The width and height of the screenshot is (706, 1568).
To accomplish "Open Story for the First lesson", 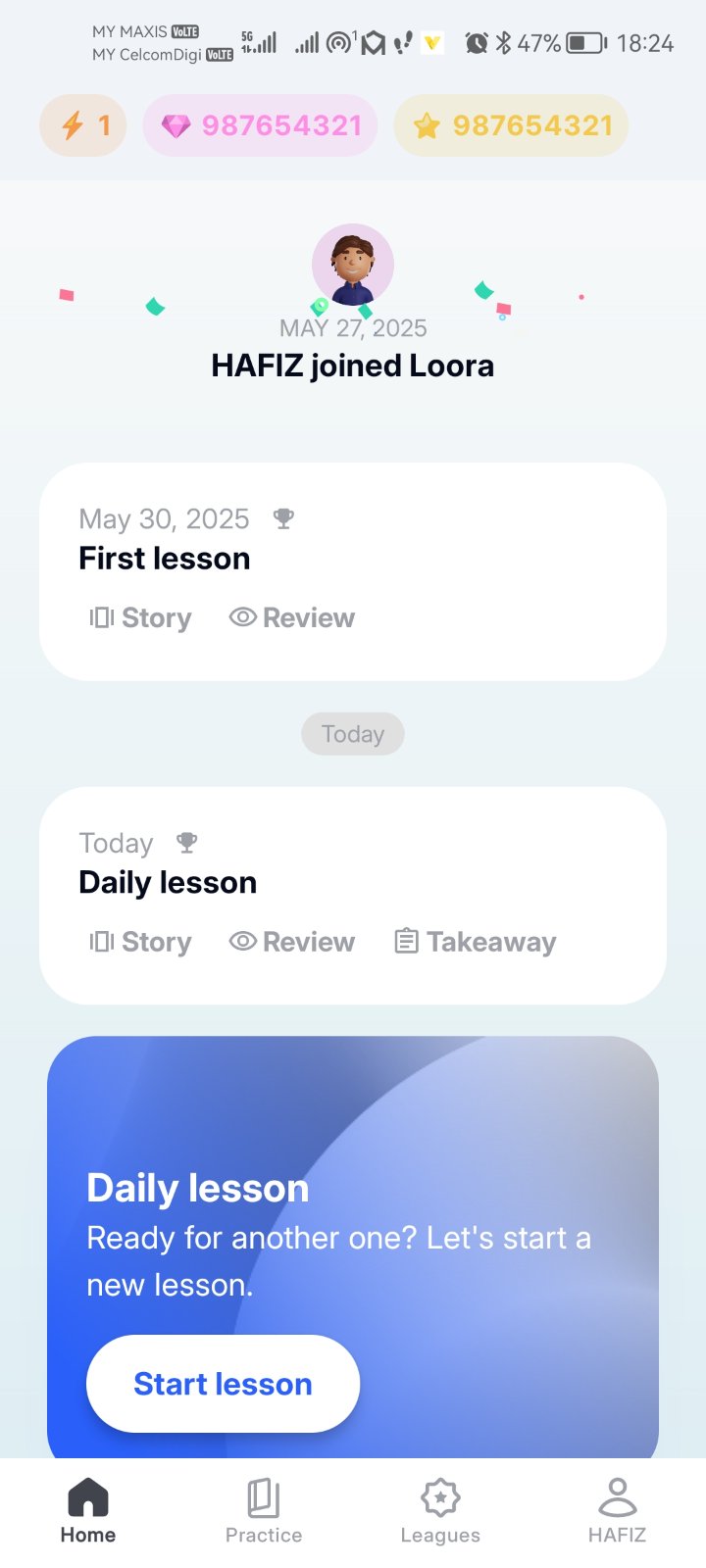I will [x=140, y=617].
